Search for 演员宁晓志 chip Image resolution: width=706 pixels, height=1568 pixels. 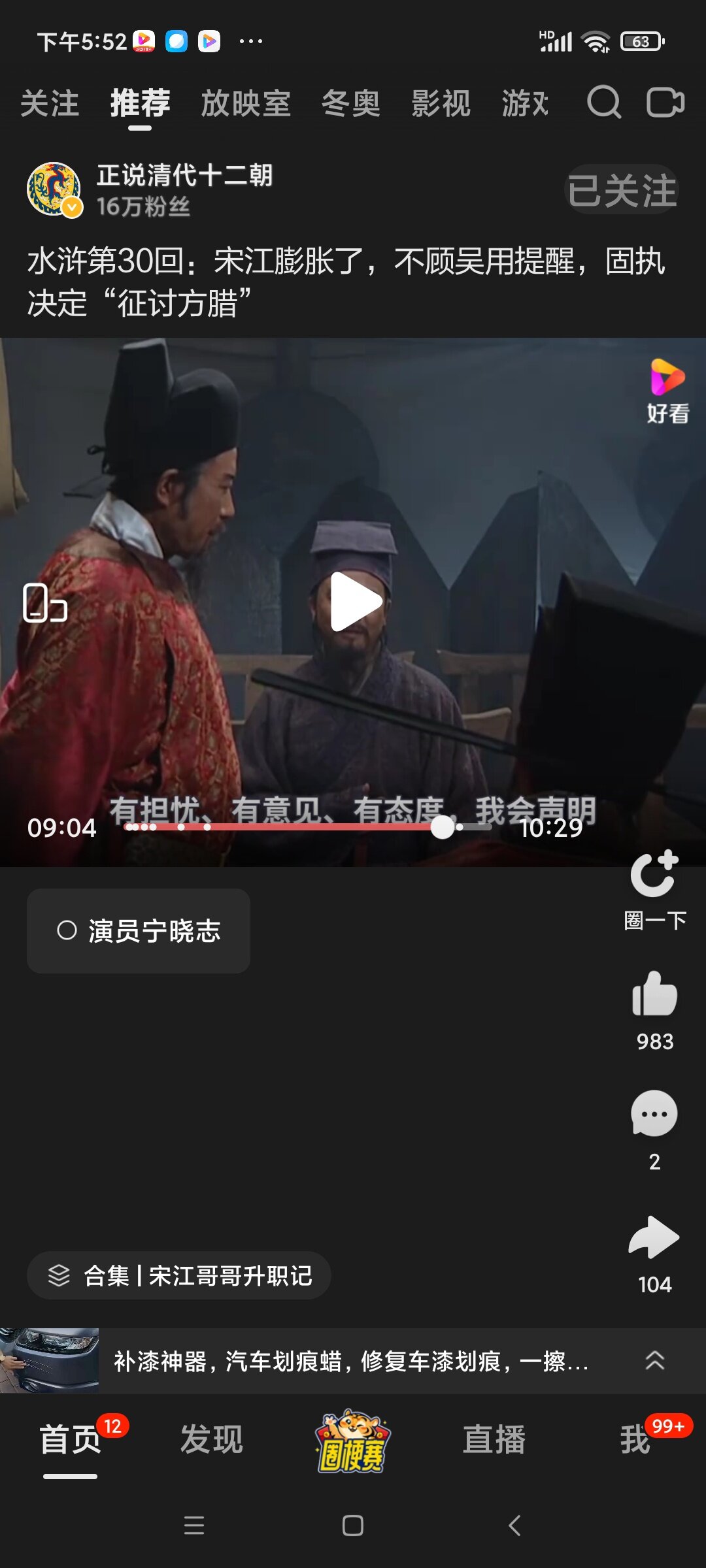[x=139, y=931]
